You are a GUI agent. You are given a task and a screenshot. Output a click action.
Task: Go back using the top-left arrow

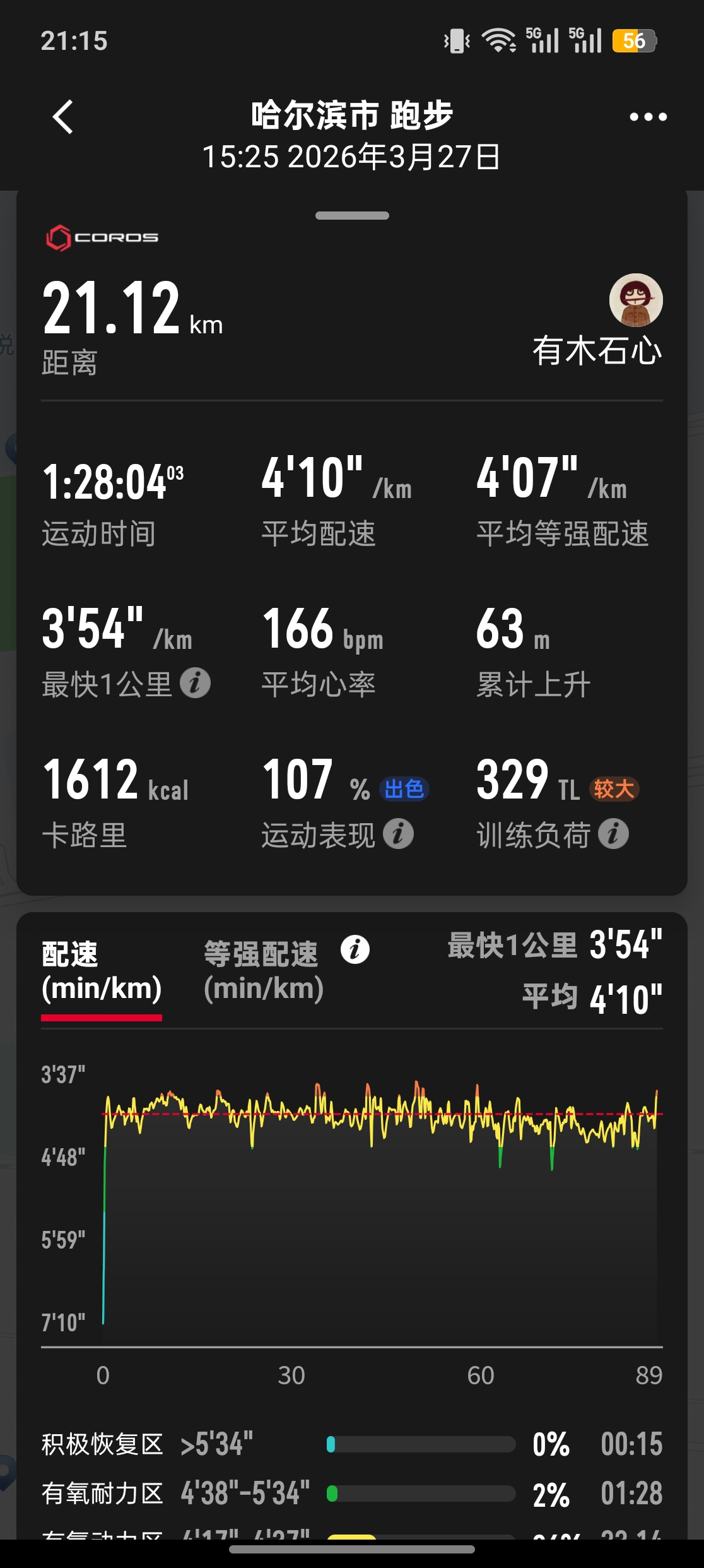[x=63, y=117]
